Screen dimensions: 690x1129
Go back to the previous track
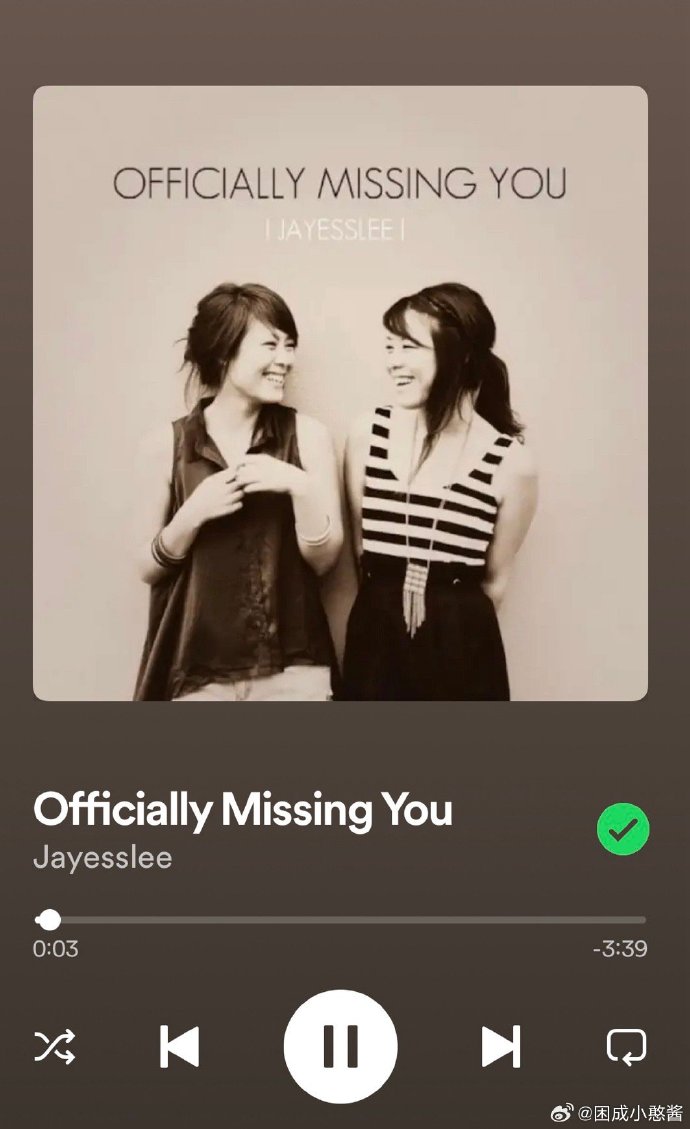[180, 1047]
